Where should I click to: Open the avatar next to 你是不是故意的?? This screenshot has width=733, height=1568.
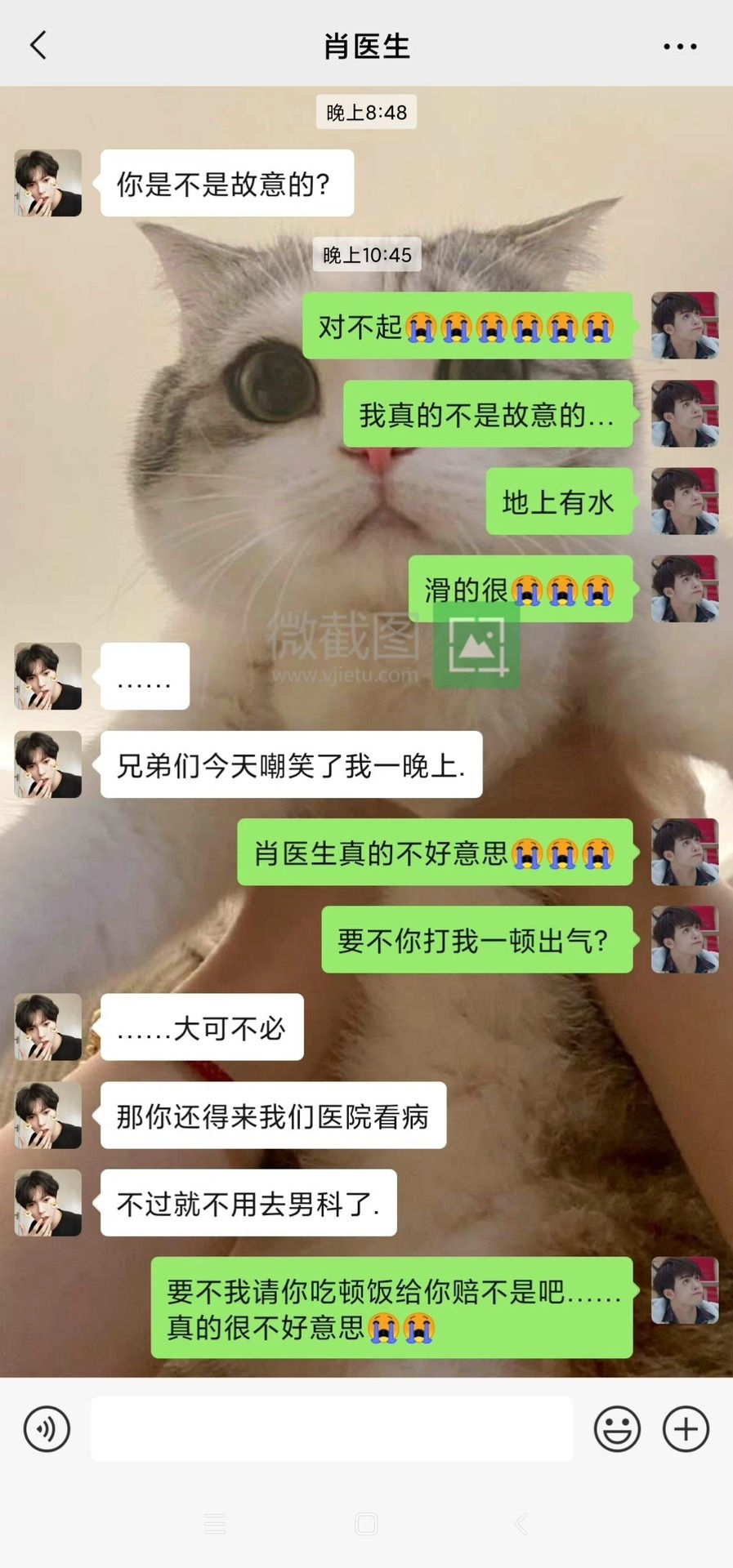click(x=48, y=183)
